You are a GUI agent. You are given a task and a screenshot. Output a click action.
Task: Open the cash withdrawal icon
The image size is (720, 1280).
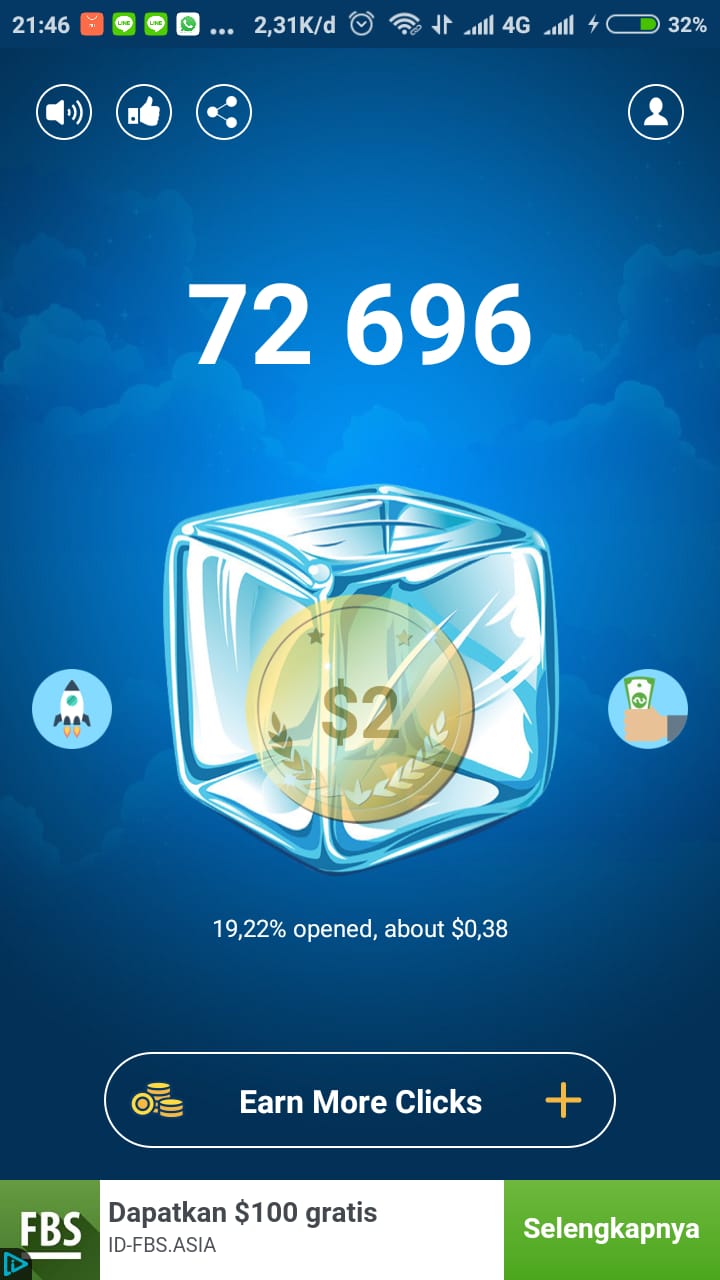pyautogui.click(x=648, y=708)
